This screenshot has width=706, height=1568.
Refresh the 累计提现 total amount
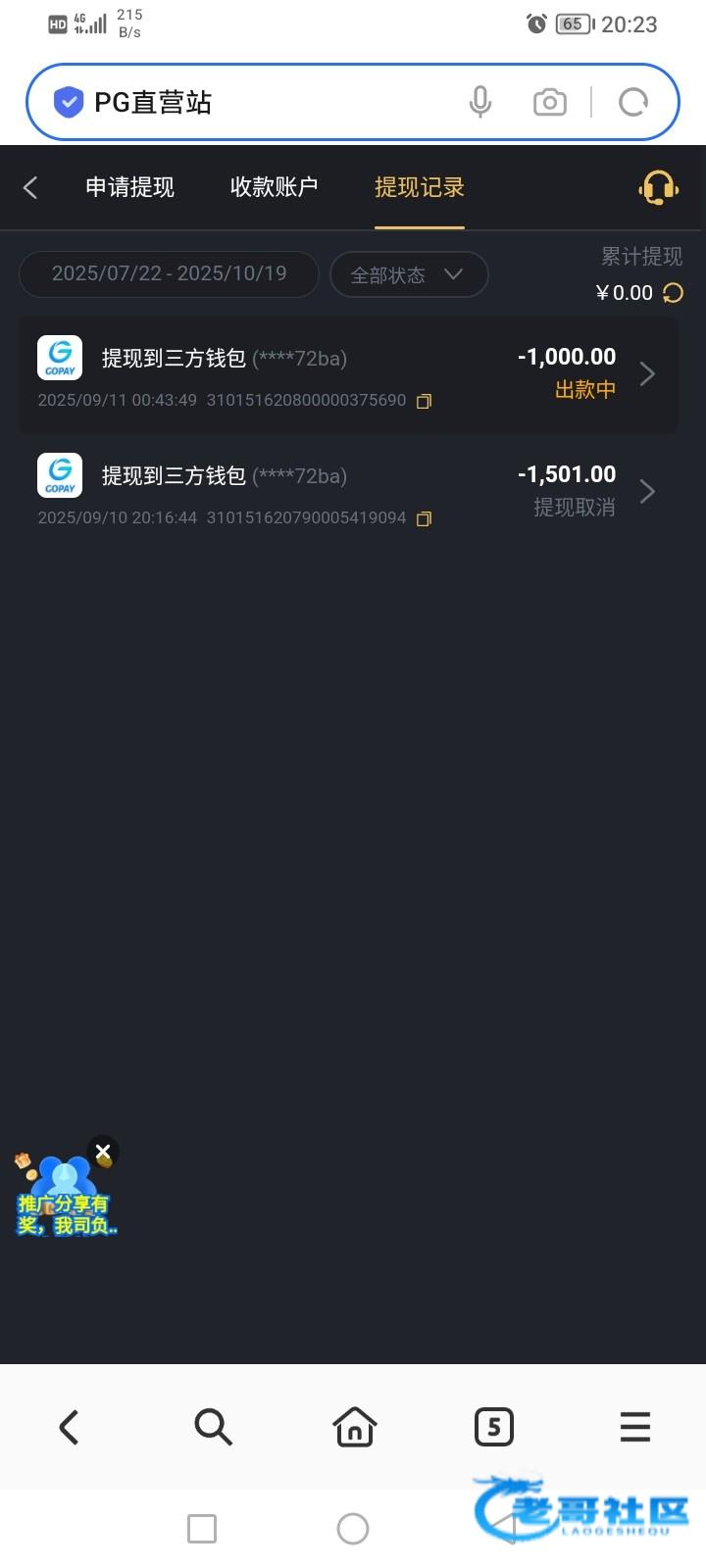tap(674, 293)
